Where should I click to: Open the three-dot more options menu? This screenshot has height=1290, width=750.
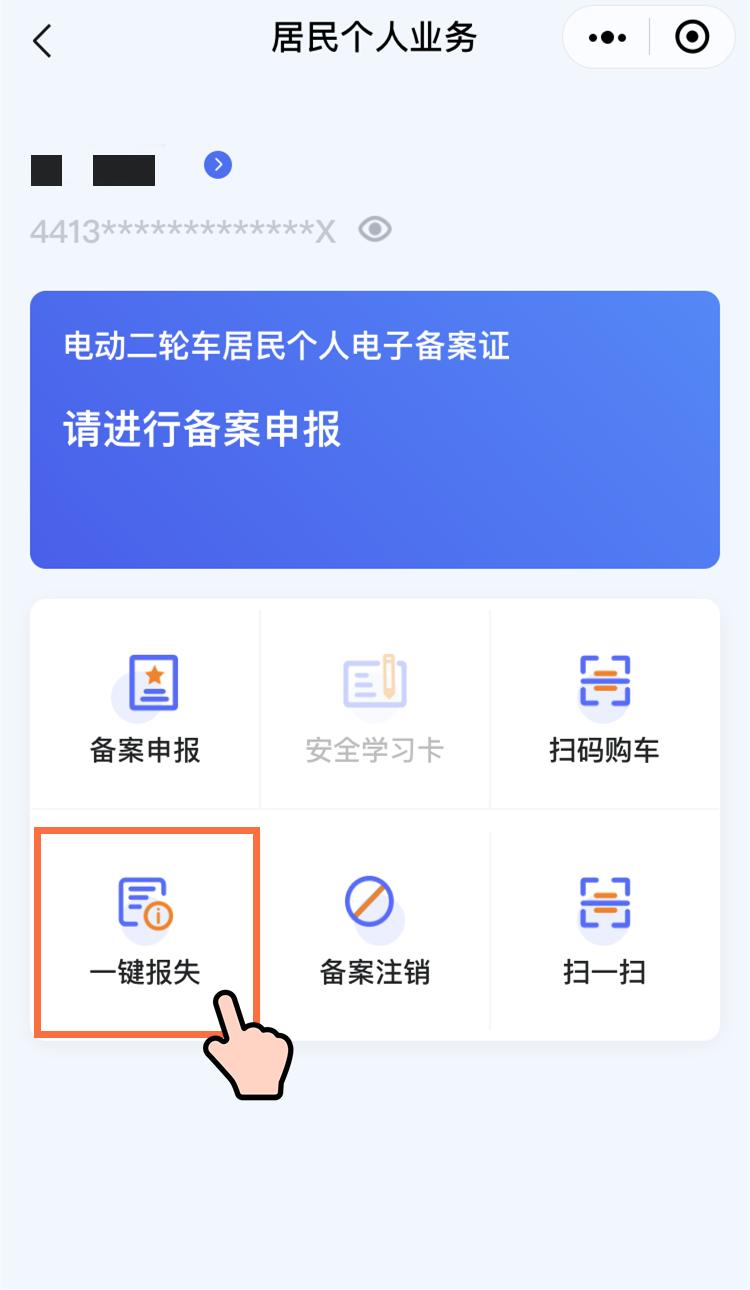tap(606, 37)
